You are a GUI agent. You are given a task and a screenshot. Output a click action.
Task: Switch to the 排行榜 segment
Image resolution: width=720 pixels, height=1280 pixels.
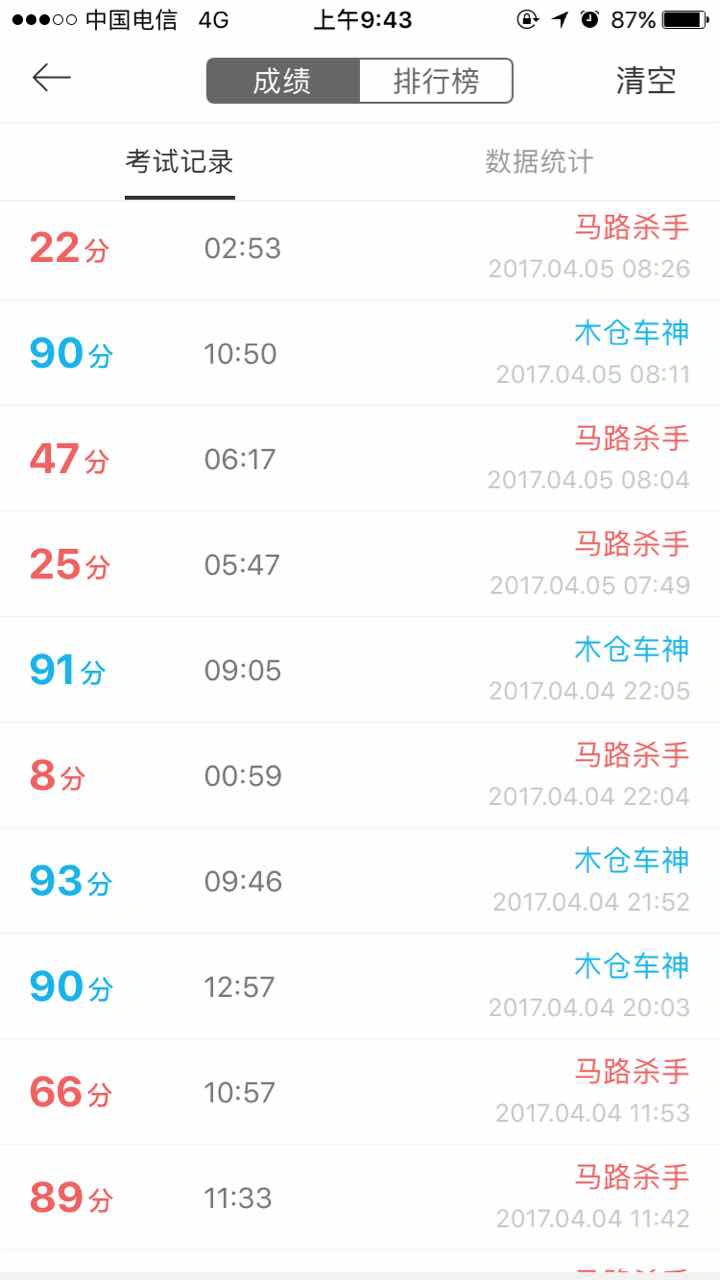[436, 81]
